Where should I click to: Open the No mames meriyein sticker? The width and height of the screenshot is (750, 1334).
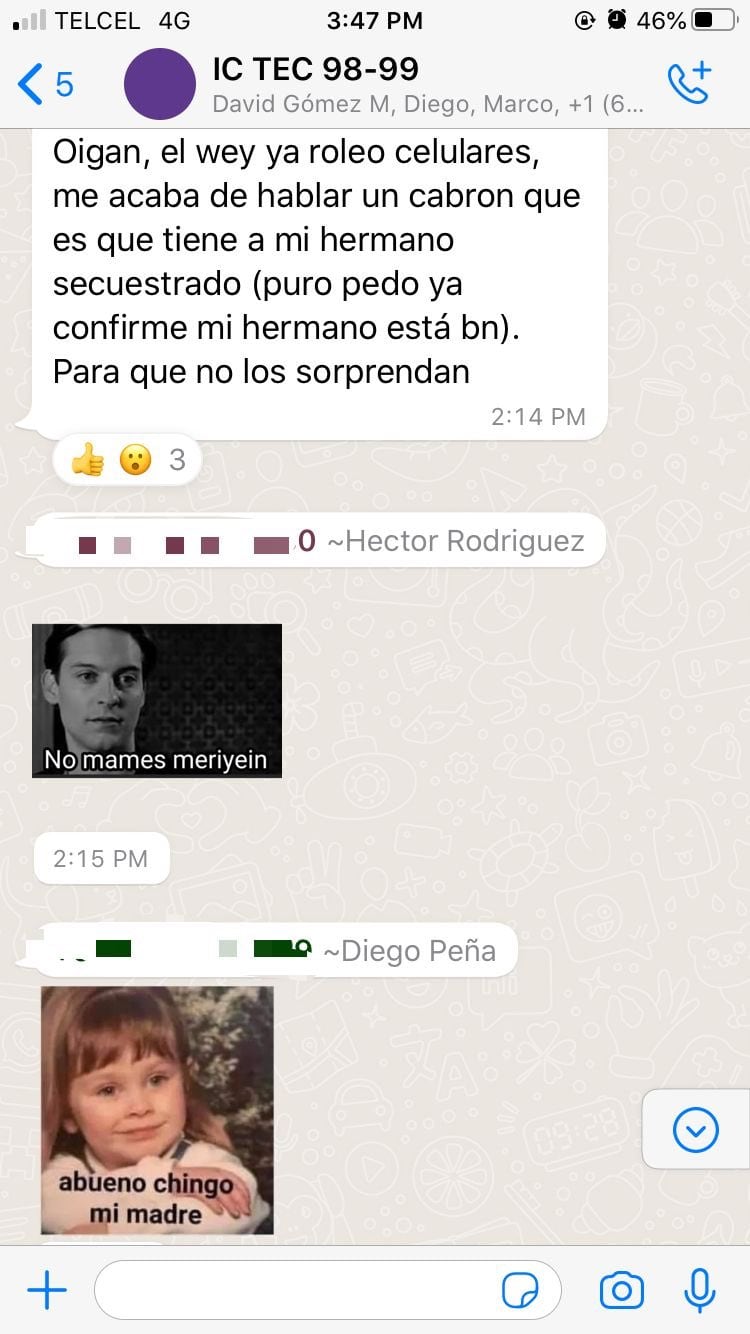click(157, 701)
